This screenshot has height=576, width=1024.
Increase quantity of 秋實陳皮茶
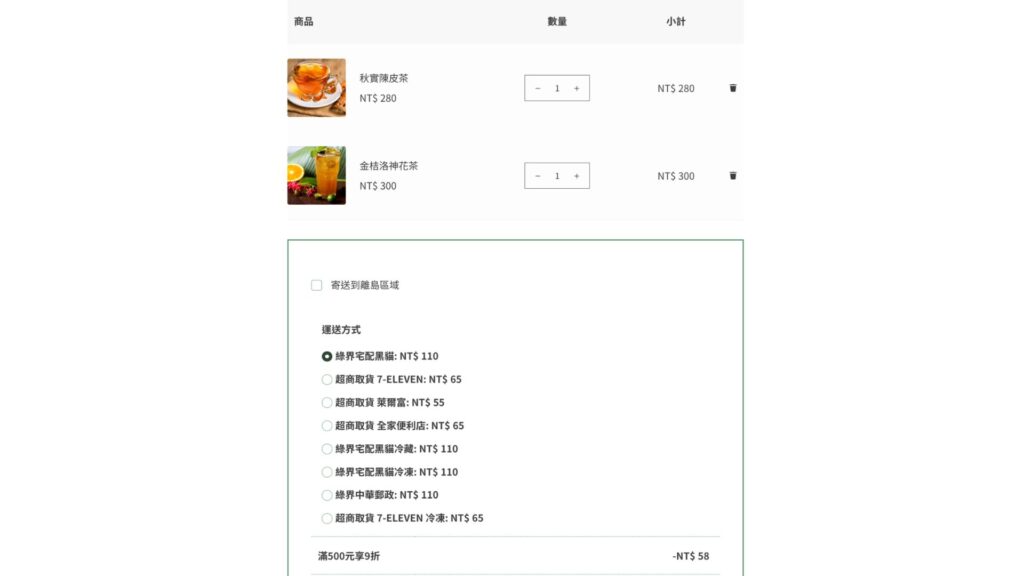click(577, 88)
